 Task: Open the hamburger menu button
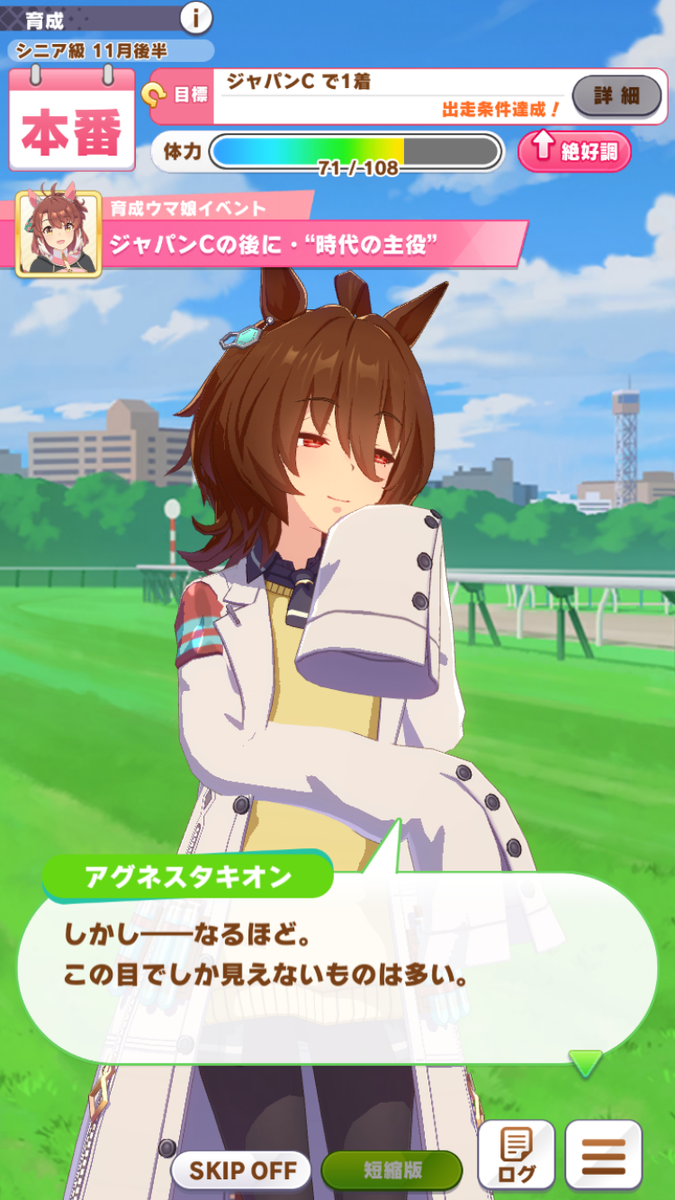[x=603, y=1156]
